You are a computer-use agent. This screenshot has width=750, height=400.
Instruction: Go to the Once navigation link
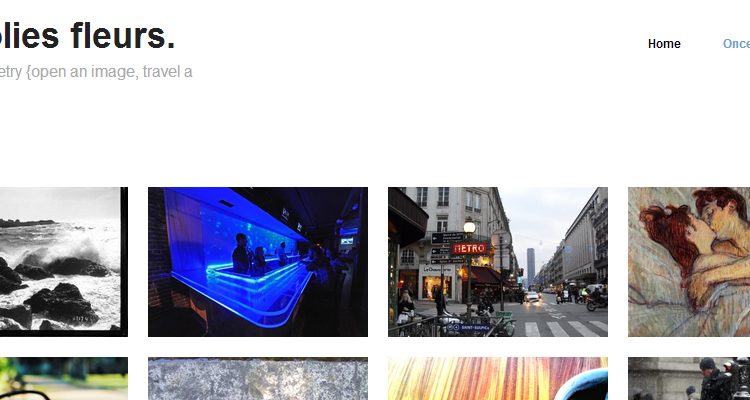coord(736,44)
